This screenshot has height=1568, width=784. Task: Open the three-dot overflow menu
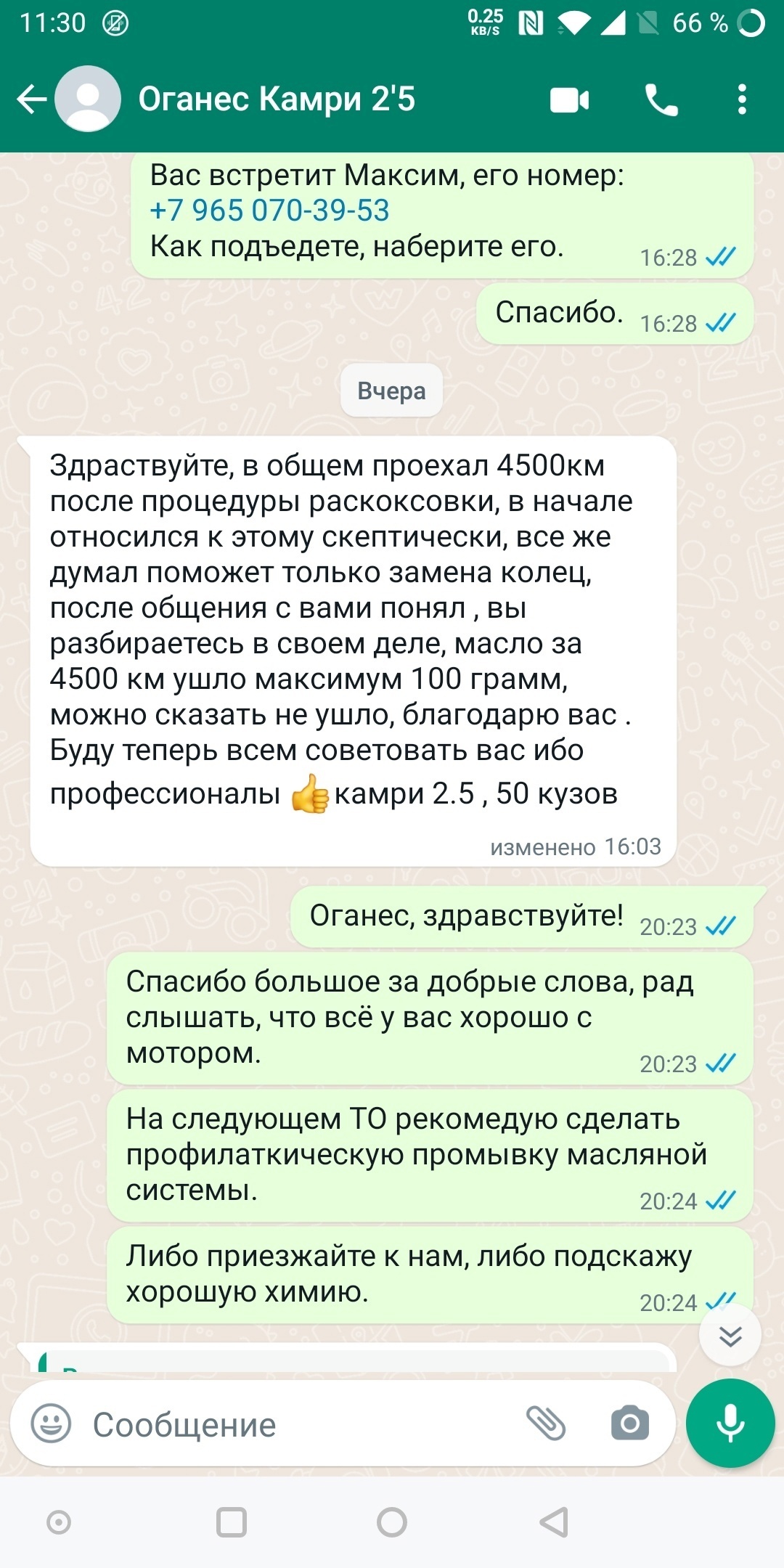click(741, 100)
